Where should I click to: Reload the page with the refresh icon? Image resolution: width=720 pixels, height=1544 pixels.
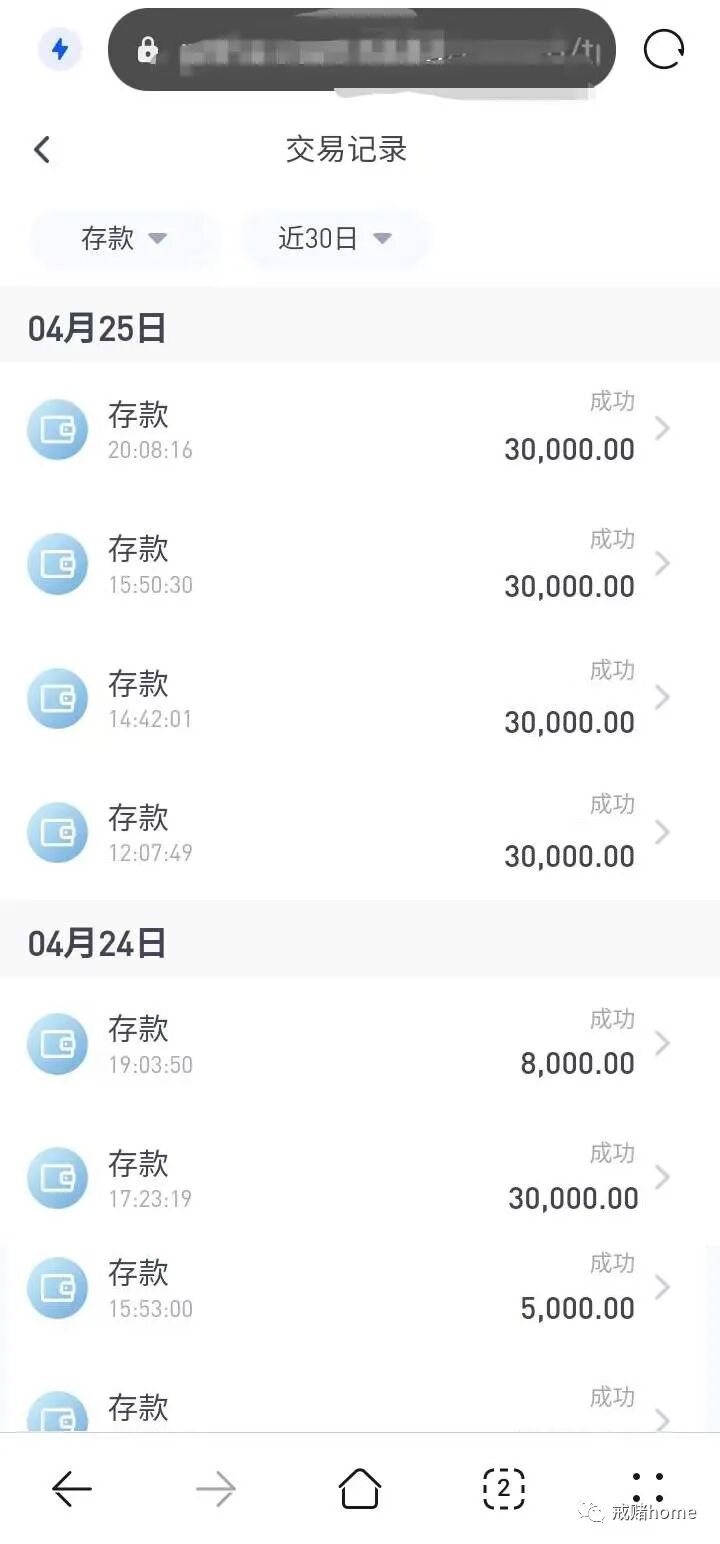pos(664,49)
